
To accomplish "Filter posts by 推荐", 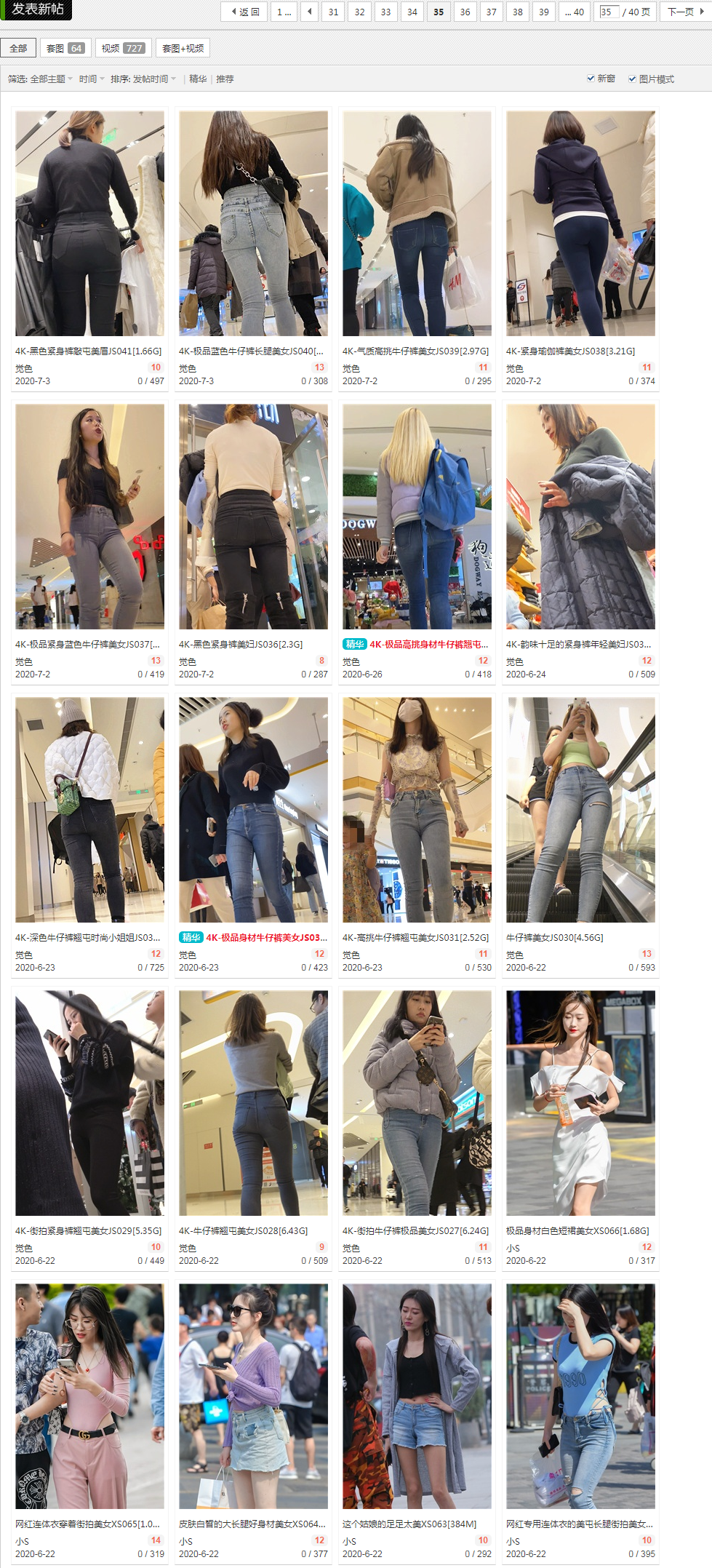I will [x=225, y=79].
